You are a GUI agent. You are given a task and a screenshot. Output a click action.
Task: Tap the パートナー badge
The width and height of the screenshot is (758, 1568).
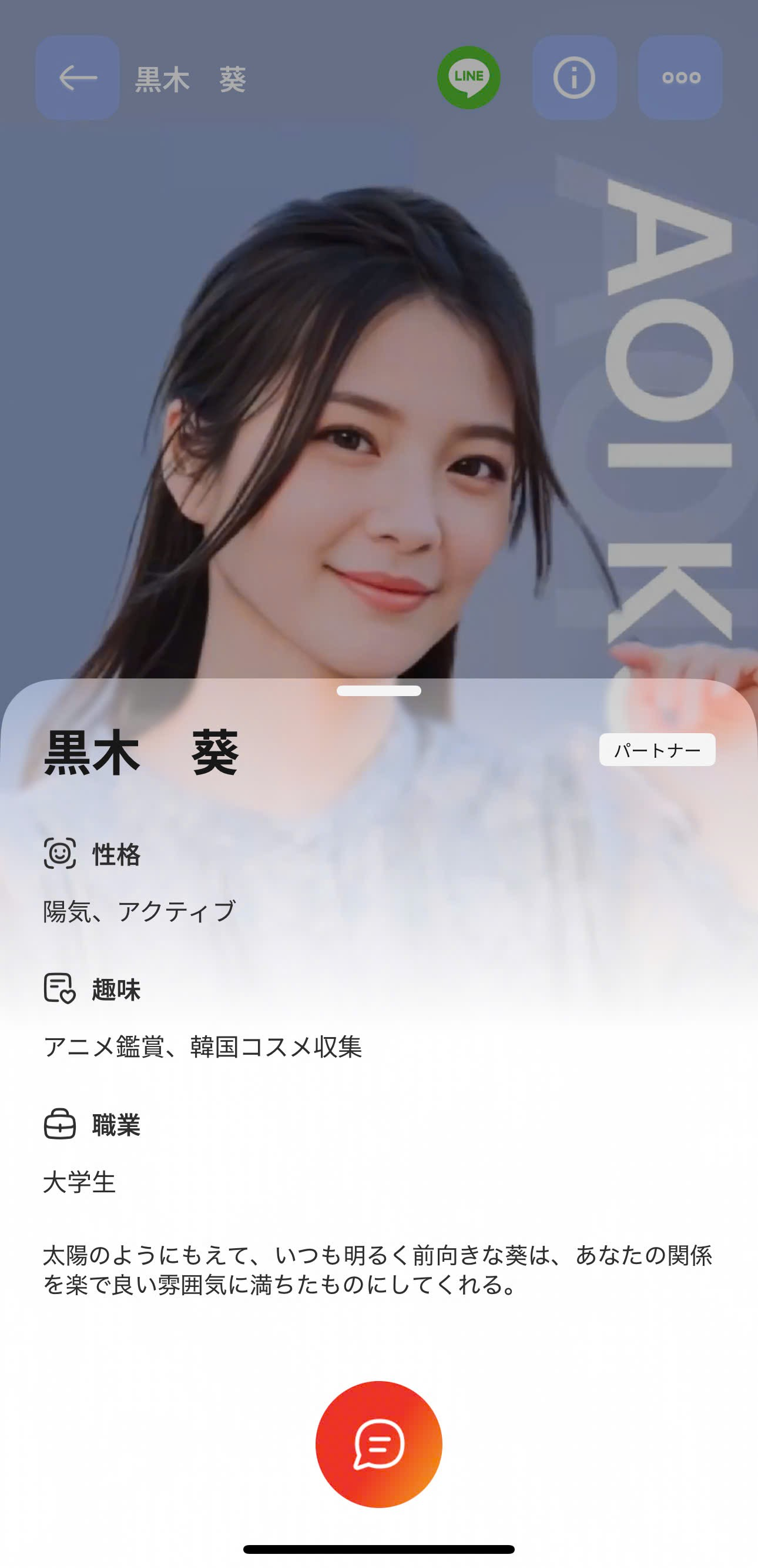657,750
